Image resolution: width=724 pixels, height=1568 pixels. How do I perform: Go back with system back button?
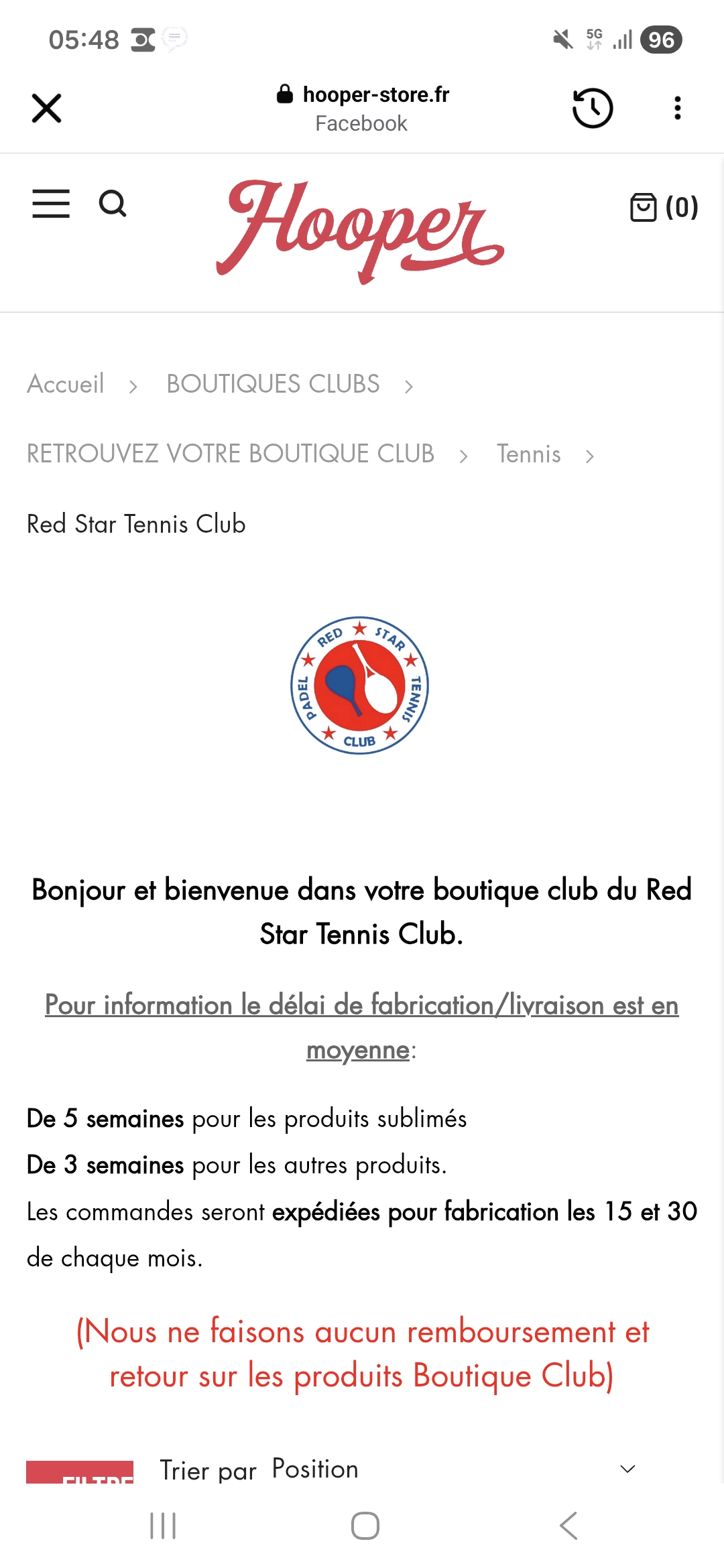point(568,1526)
